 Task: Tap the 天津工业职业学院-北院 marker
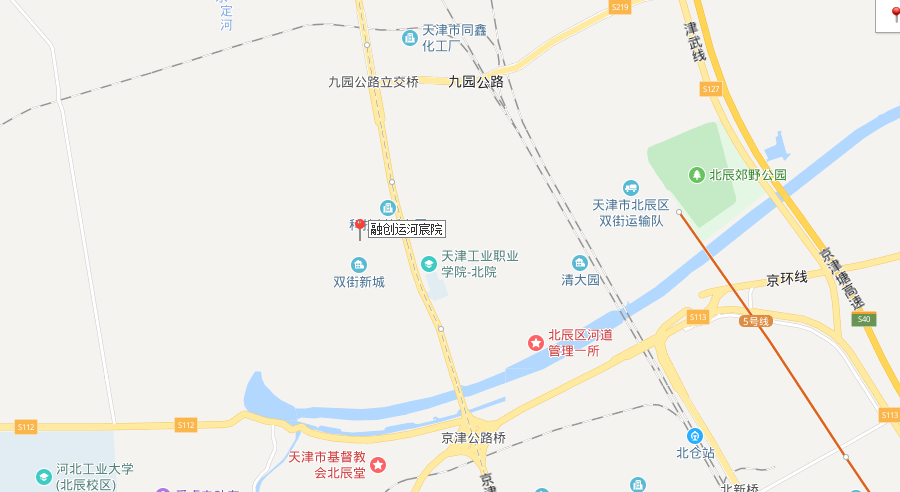[429, 264]
